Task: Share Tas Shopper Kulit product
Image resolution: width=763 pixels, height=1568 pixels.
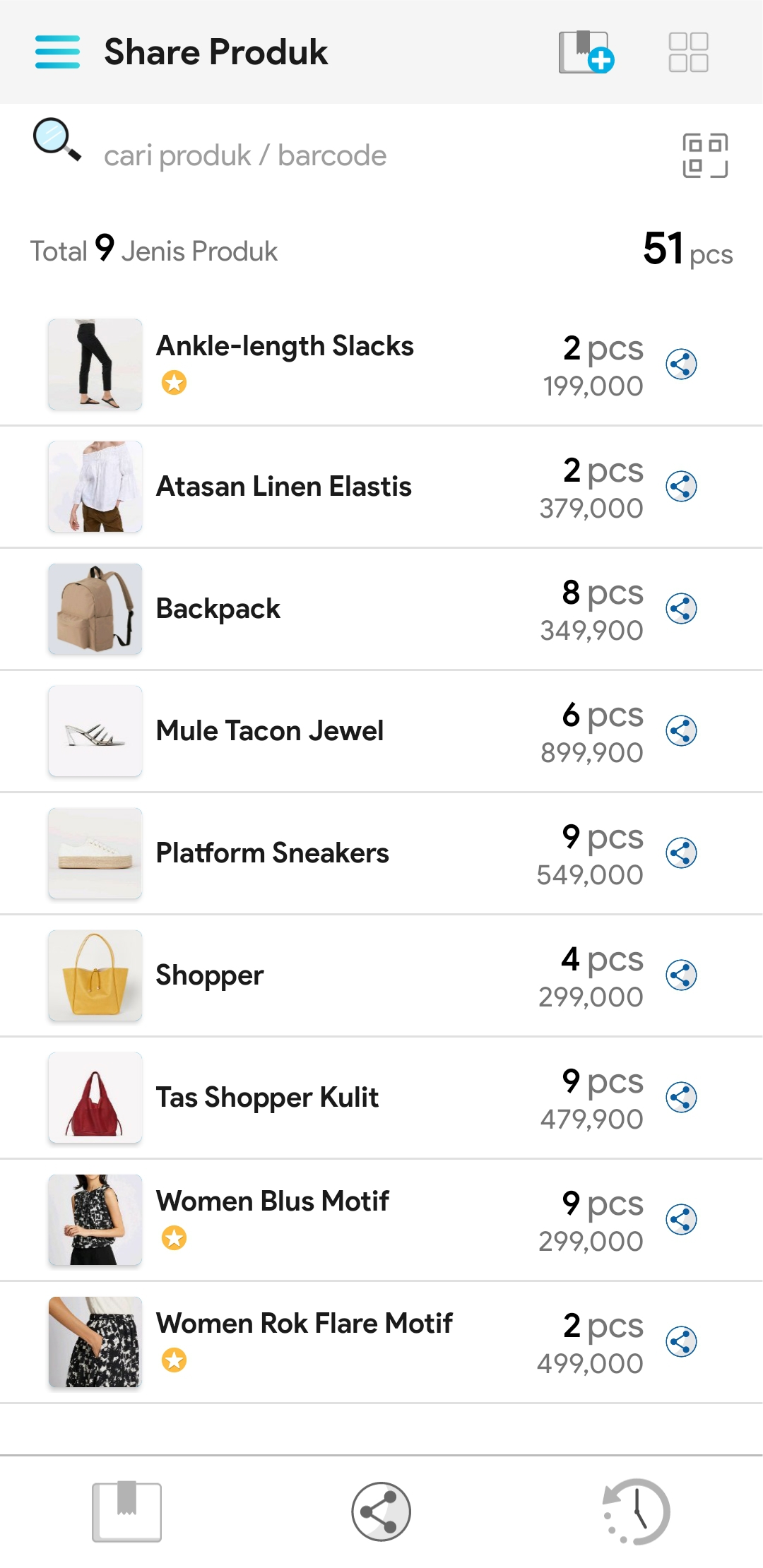Action: [x=681, y=1098]
